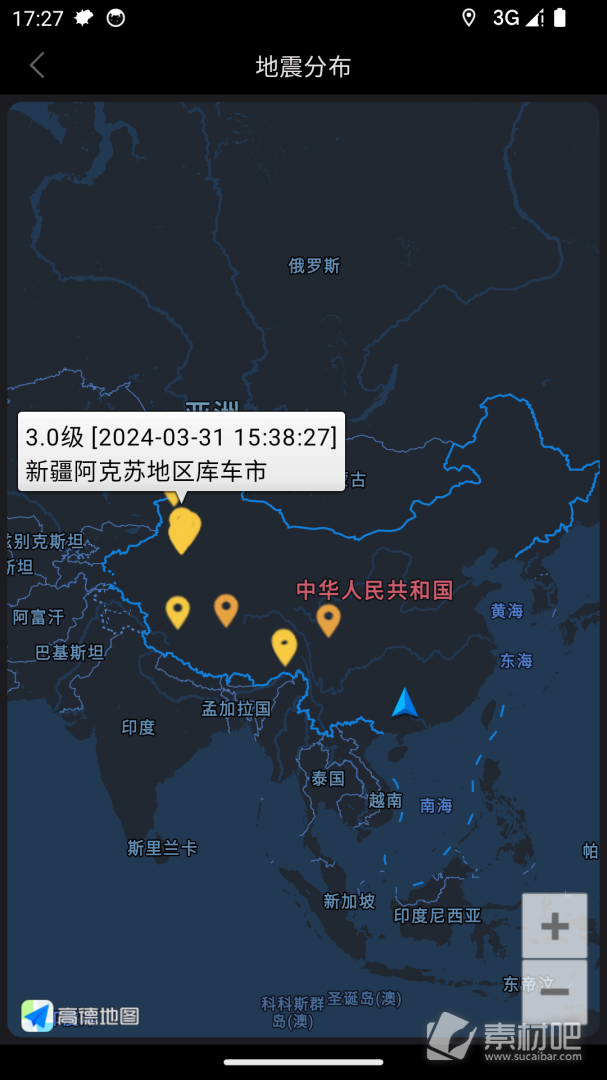
Task: Tap the 3.0级 库车市 earthquake info popup
Action: [x=181, y=452]
